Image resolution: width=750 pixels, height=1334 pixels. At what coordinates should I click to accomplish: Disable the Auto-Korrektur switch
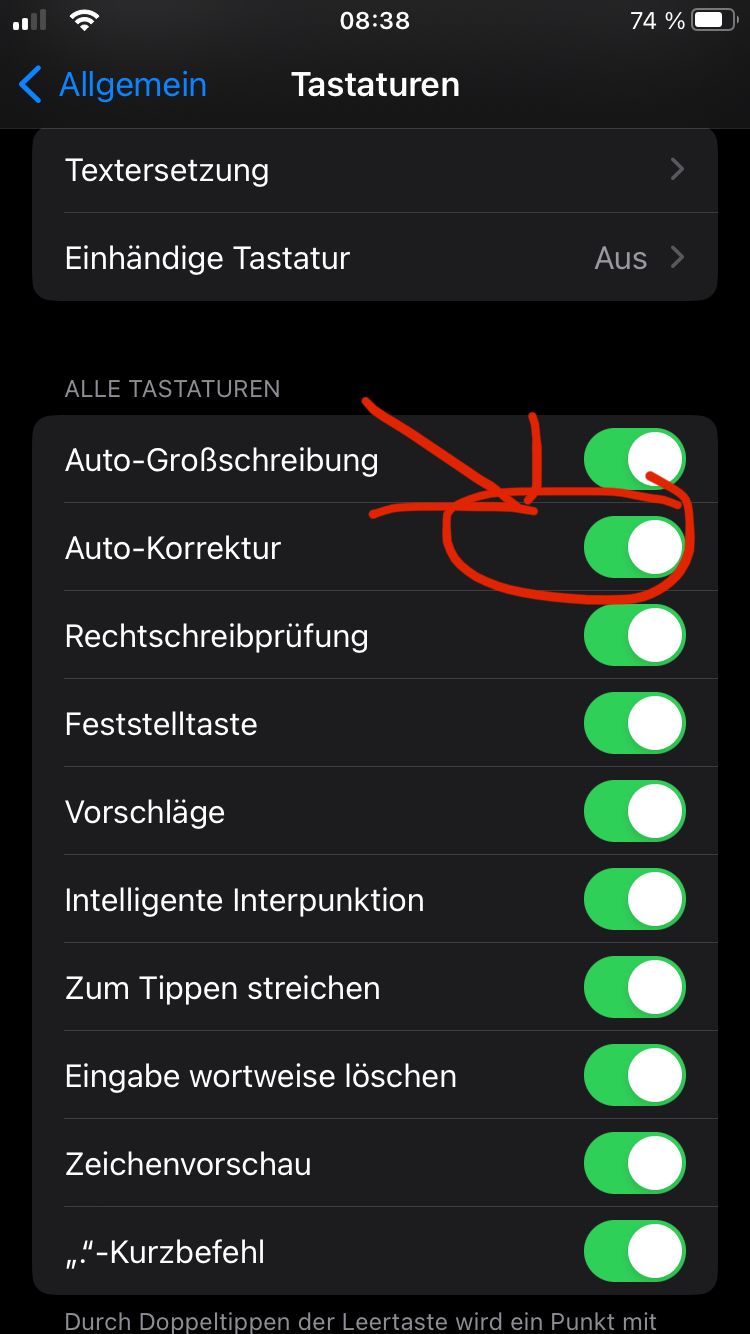(634, 548)
